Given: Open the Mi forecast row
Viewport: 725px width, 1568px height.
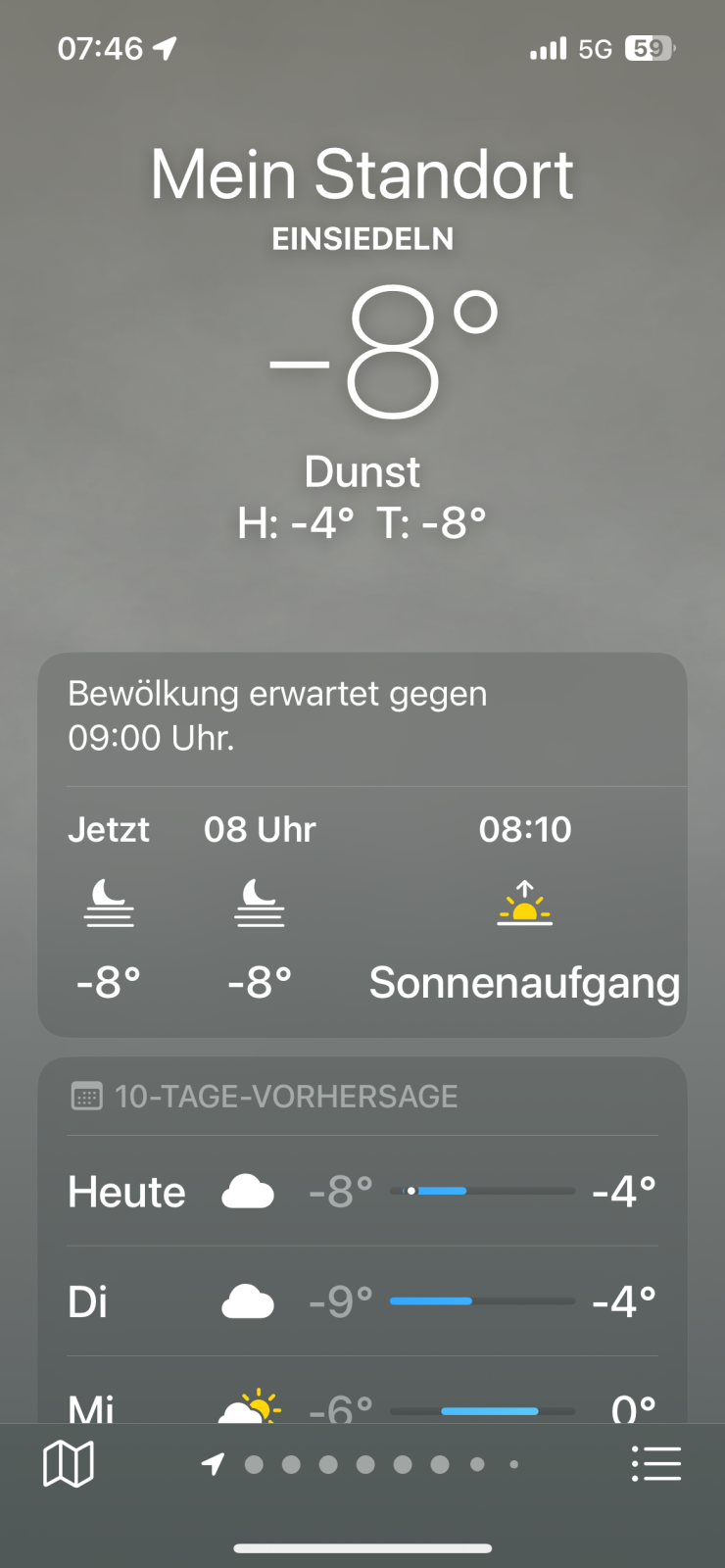Looking at the screenshot, I should pyautogui.click(x=362, y=1403).
